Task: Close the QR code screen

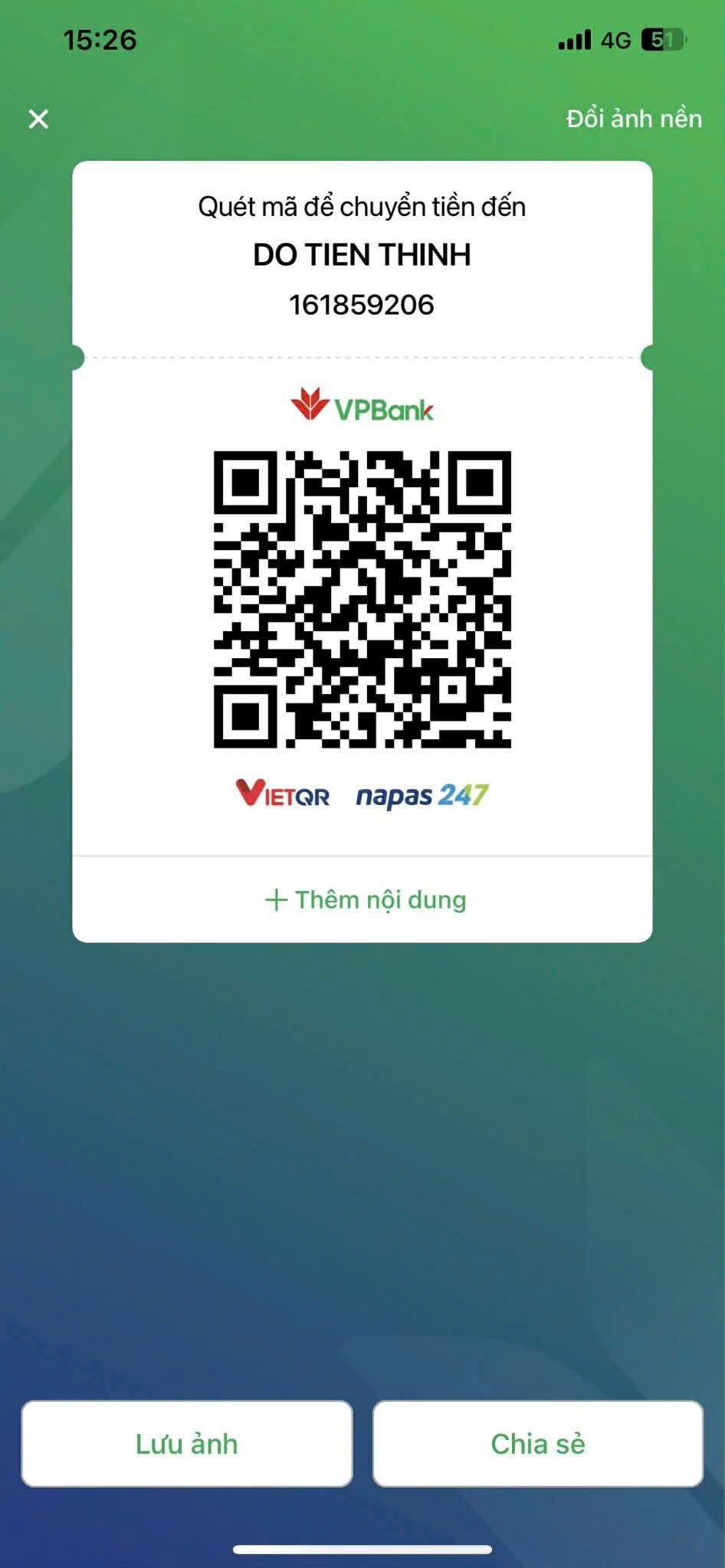Action: [x=38, y=119]
